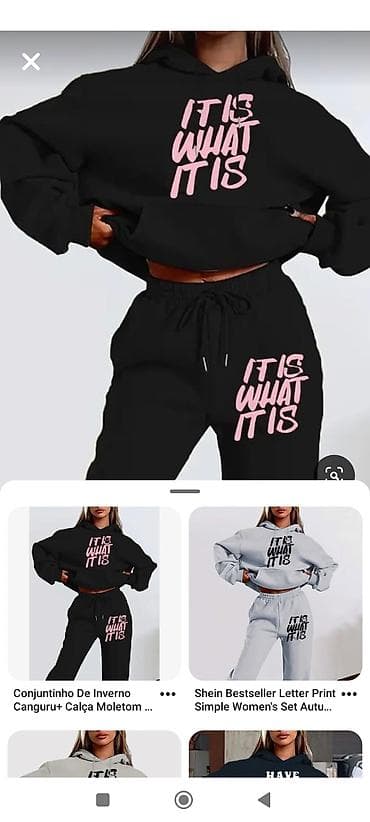Open the beige hoodie pin below
The width and height of the screenshot is (370, 822).
94,753
